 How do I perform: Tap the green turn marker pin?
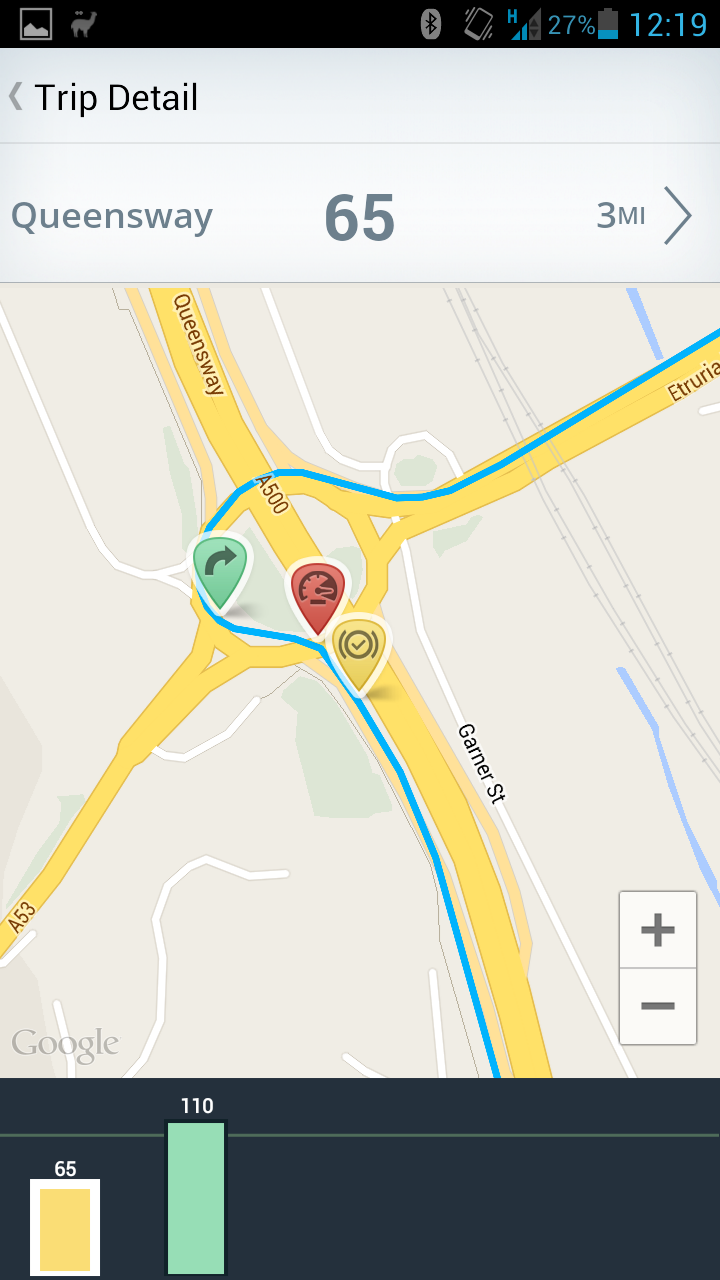coord(220,572)
